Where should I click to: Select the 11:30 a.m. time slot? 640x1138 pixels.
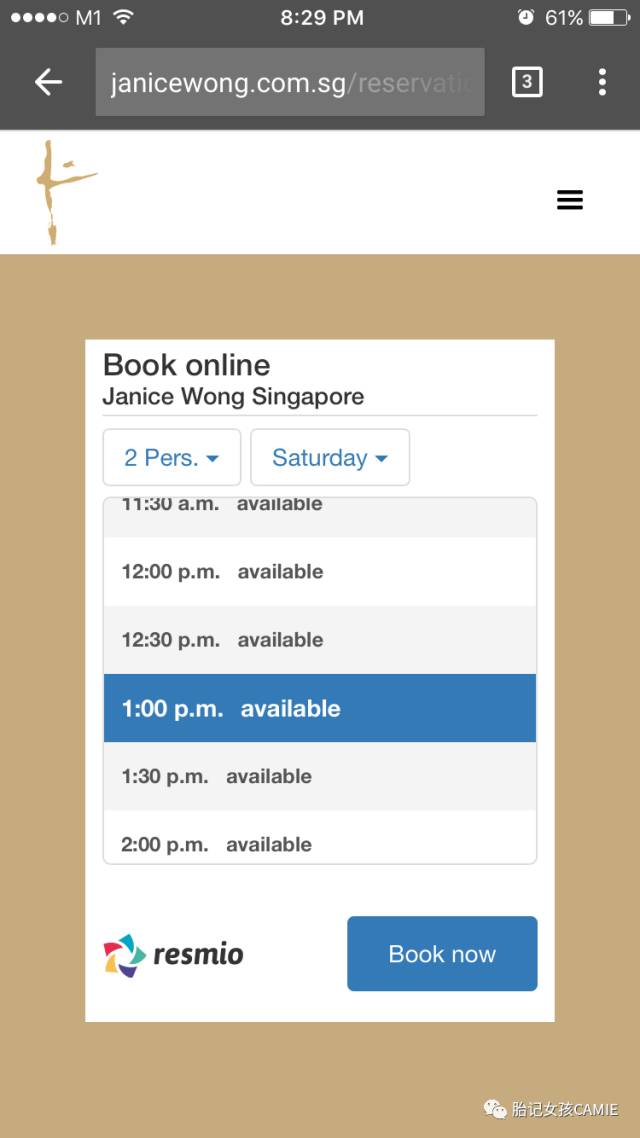(319, 512)
